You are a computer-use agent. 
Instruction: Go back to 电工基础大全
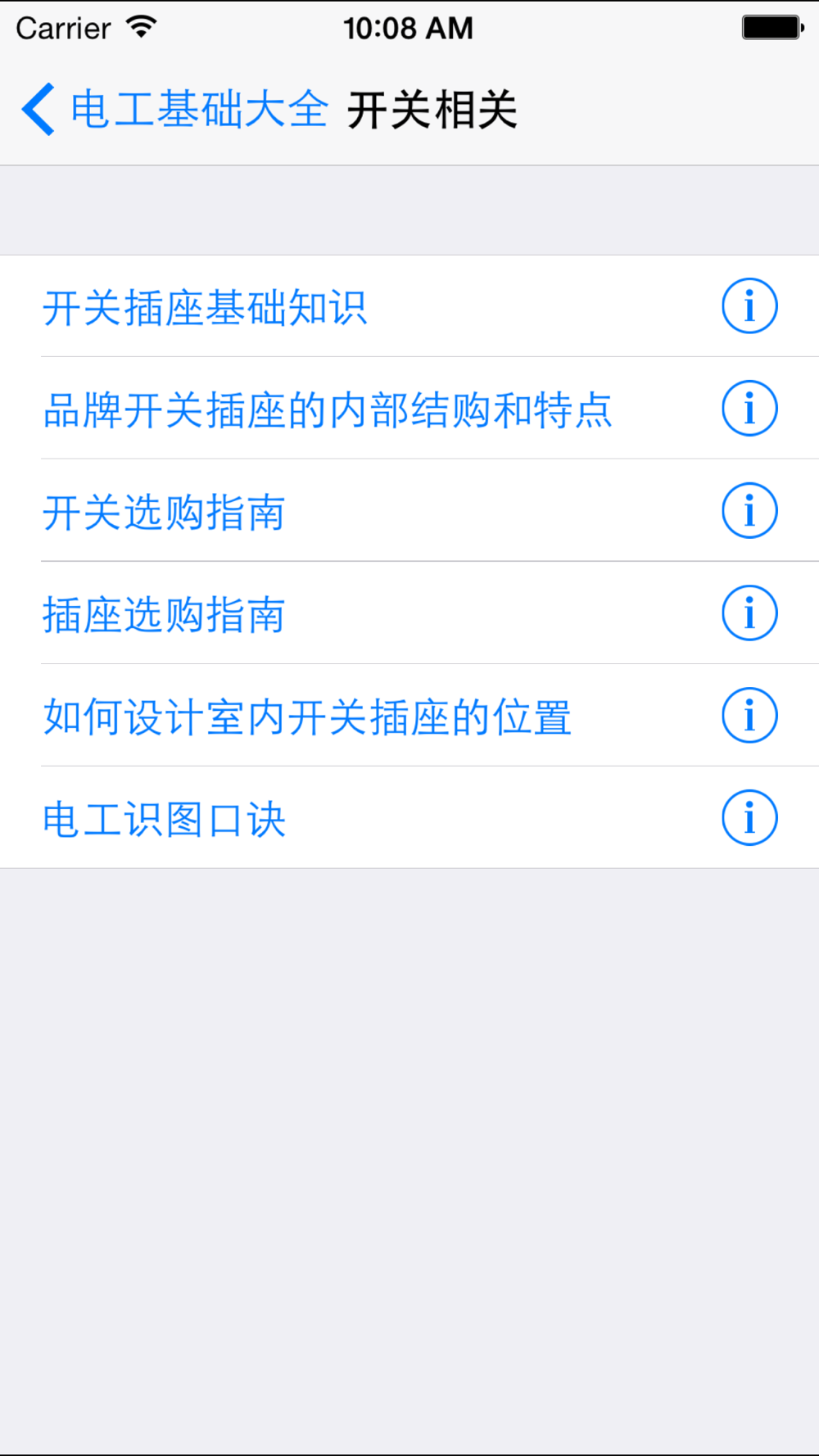(174, 110)
